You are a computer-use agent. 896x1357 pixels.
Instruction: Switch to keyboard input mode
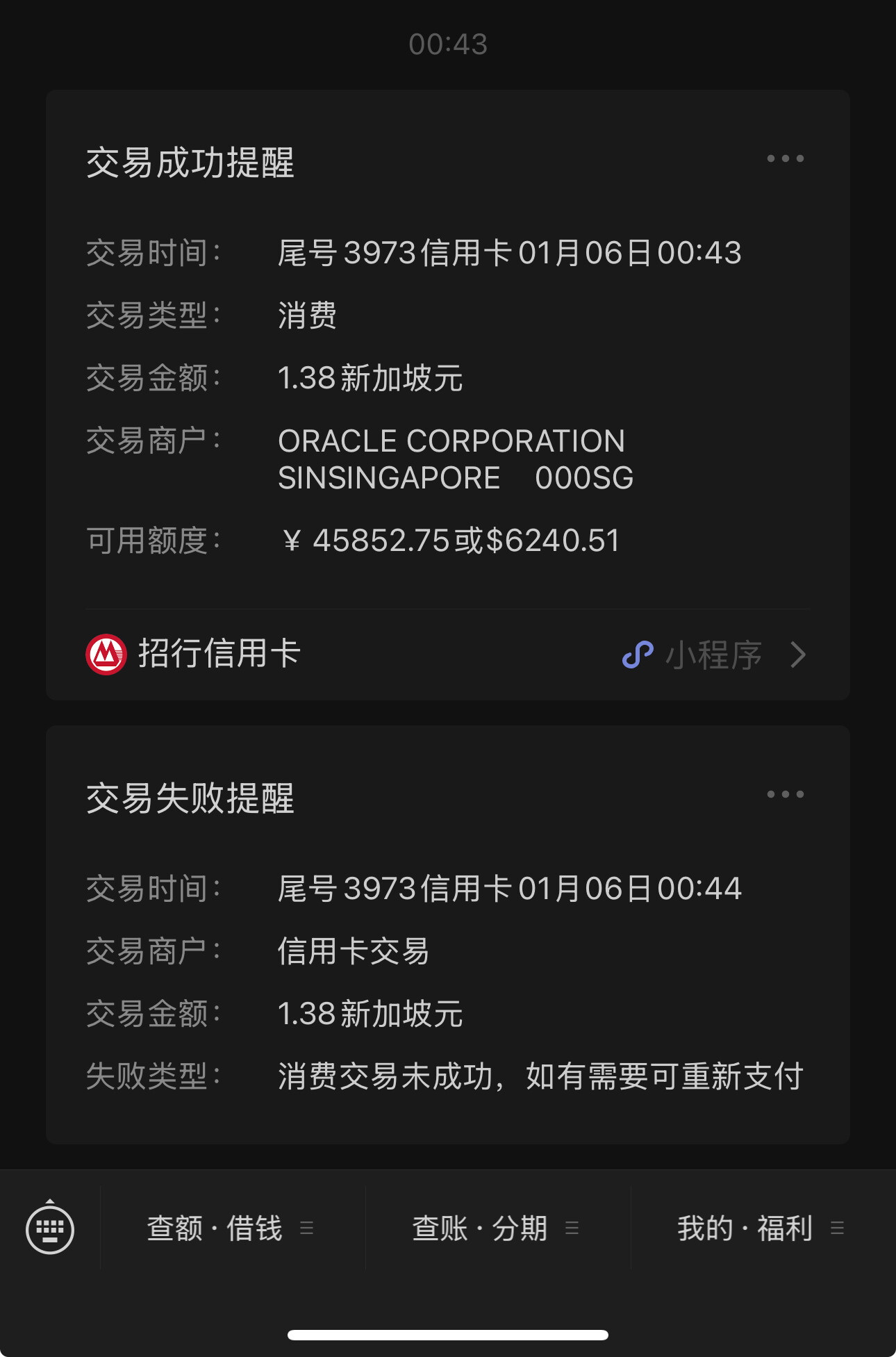(50, 1228)
